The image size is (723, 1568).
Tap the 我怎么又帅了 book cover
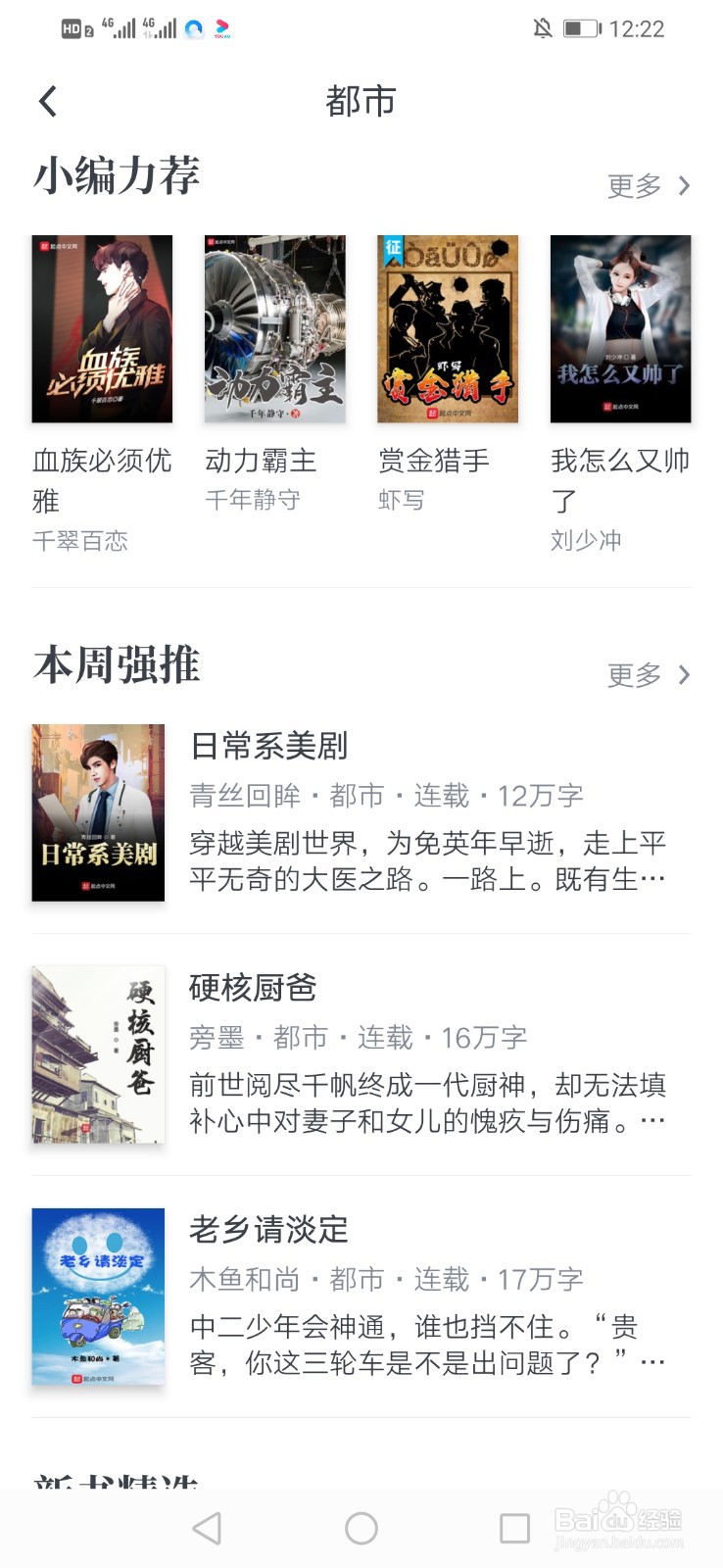621,329
